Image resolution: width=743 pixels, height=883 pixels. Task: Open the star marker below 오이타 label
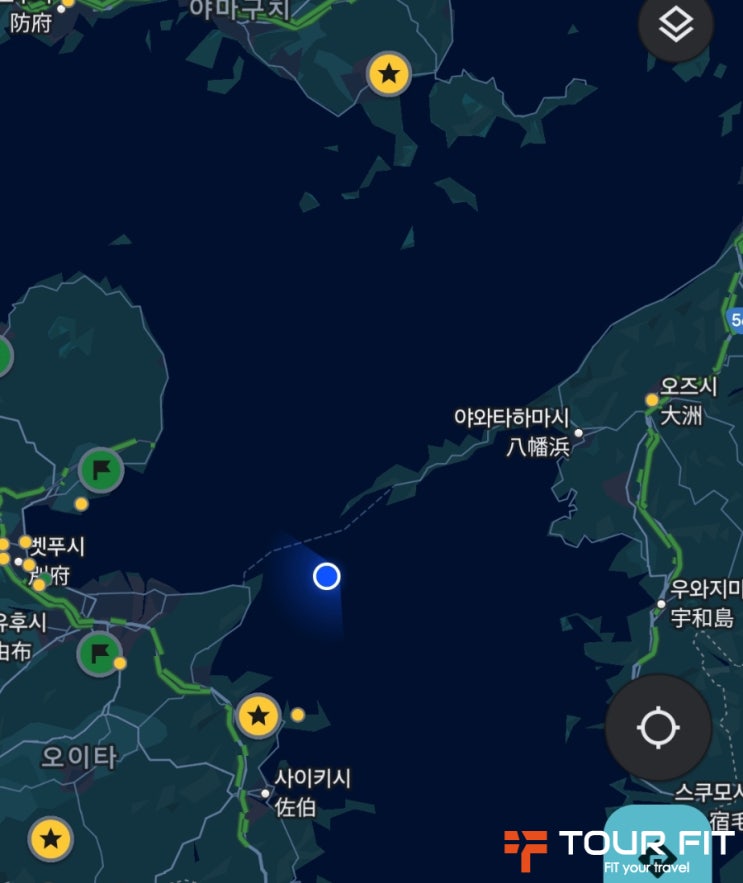pos(51,839)
